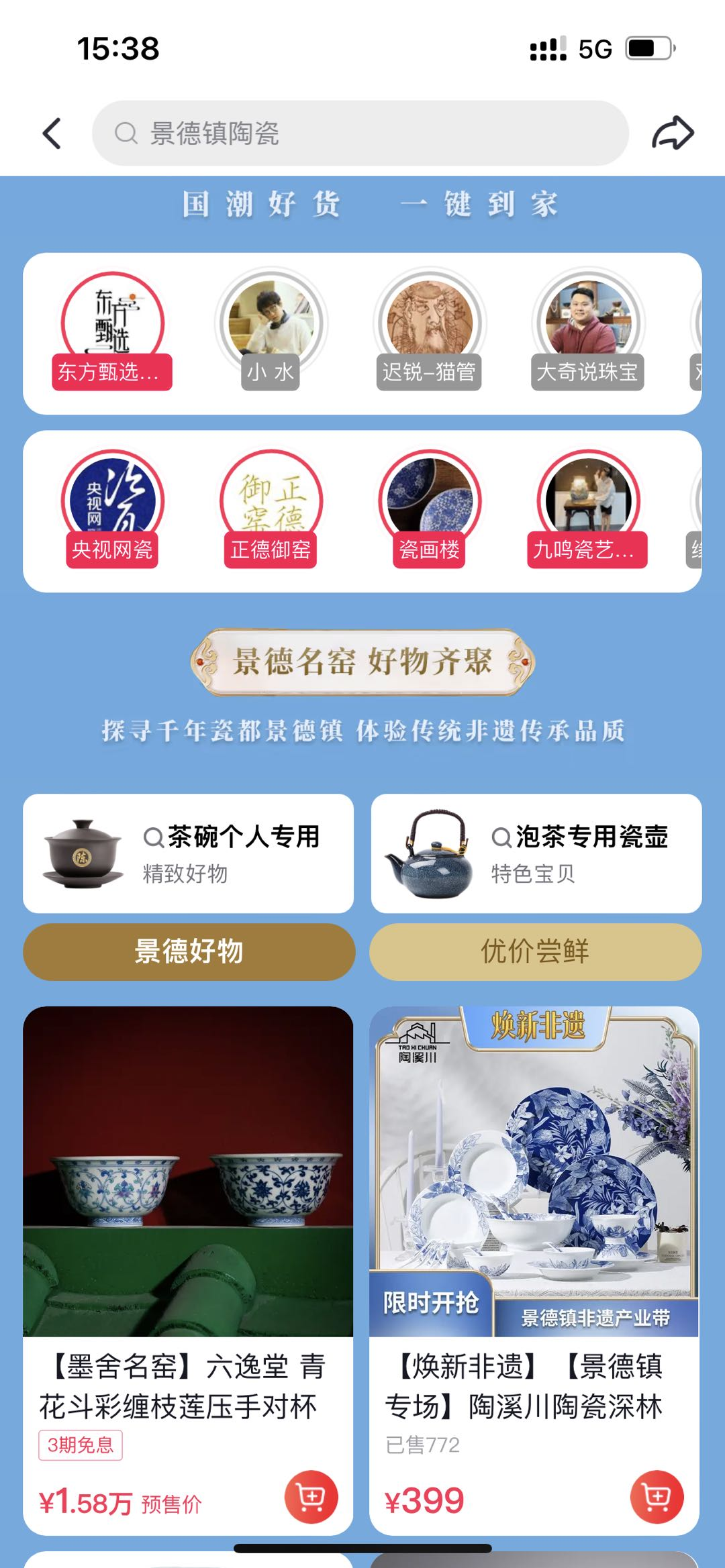Search 茶碗个人专用 suggestion card
725x1568 pixels.
point(189,853)
